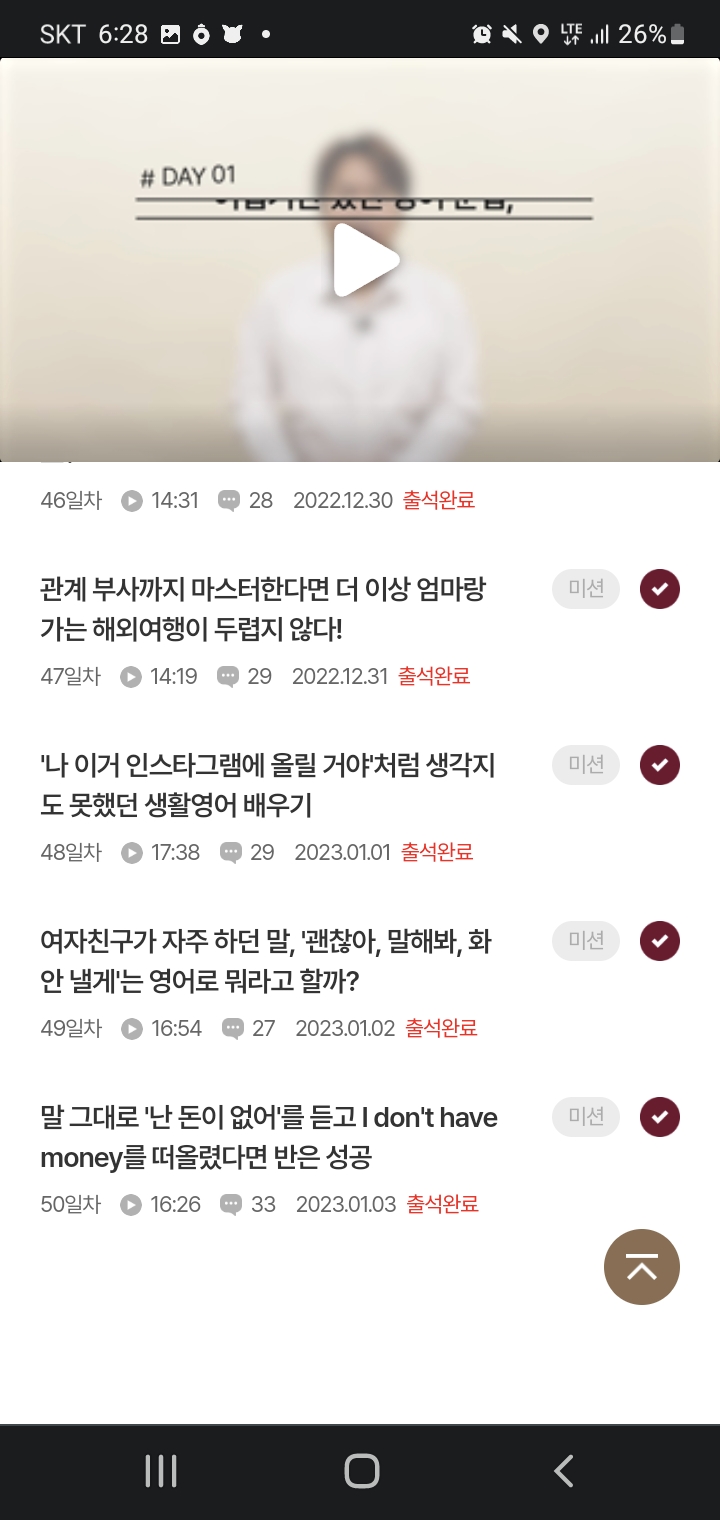Open recent apps from the navigation bar

pos(160,1471)
